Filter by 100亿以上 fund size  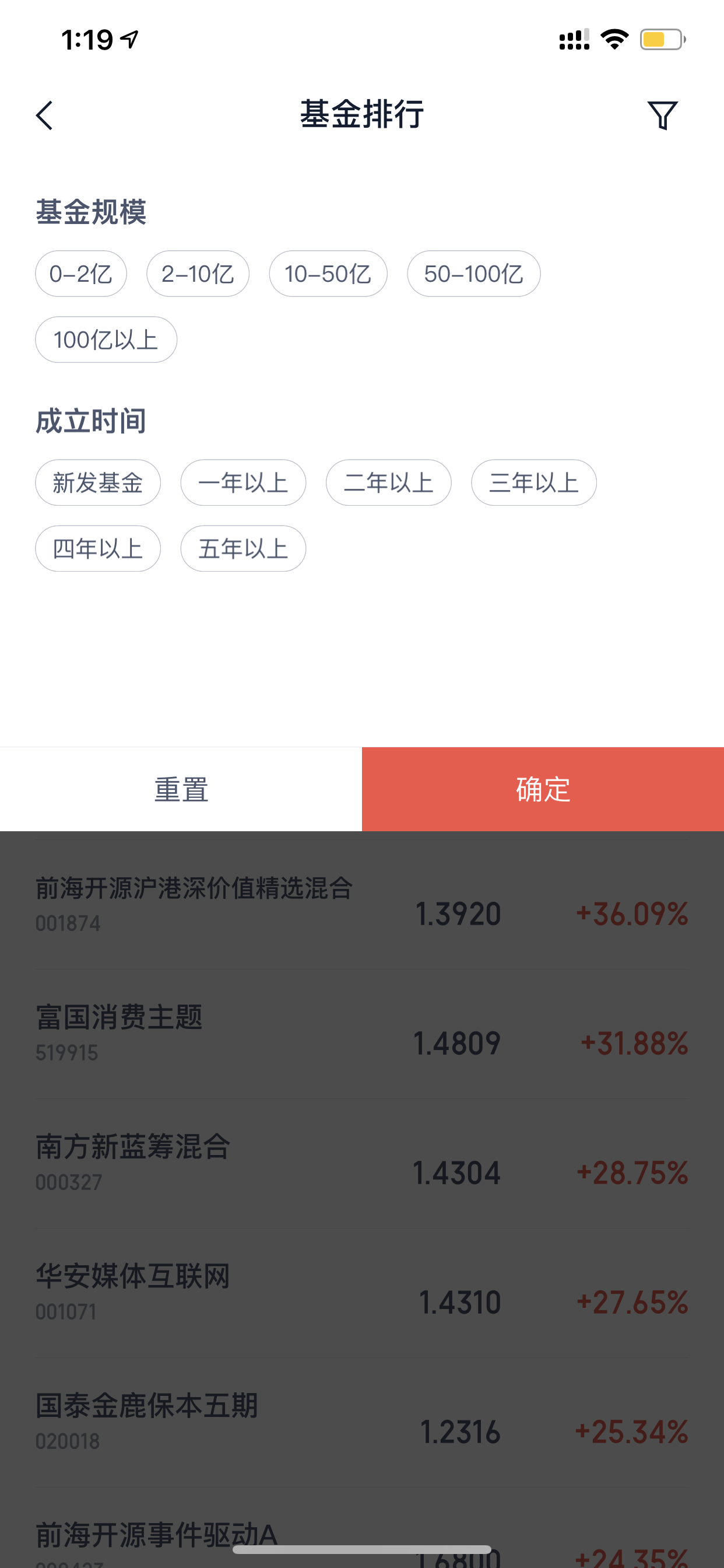click(106, 339)
